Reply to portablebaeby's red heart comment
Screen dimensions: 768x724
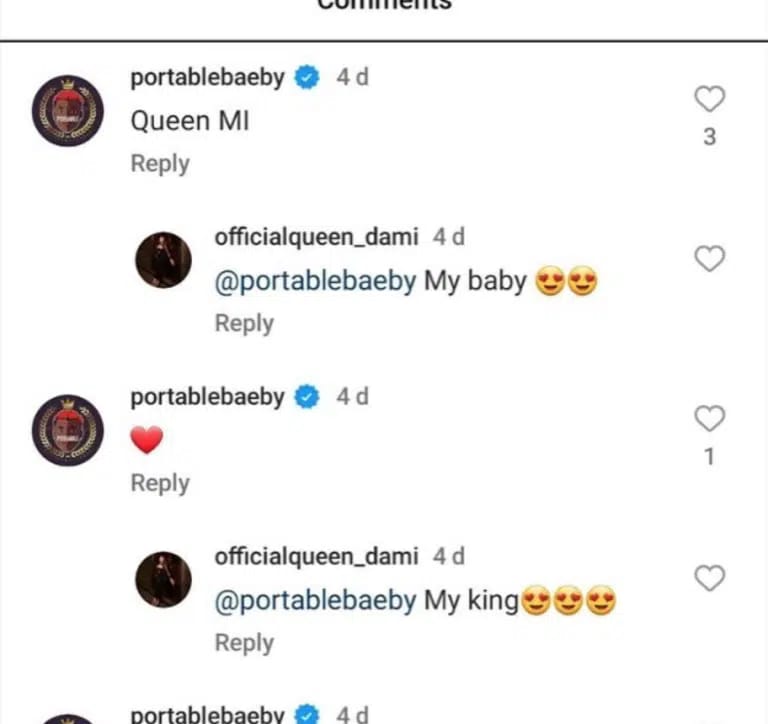pyautogui.click(x=160, y=483)
